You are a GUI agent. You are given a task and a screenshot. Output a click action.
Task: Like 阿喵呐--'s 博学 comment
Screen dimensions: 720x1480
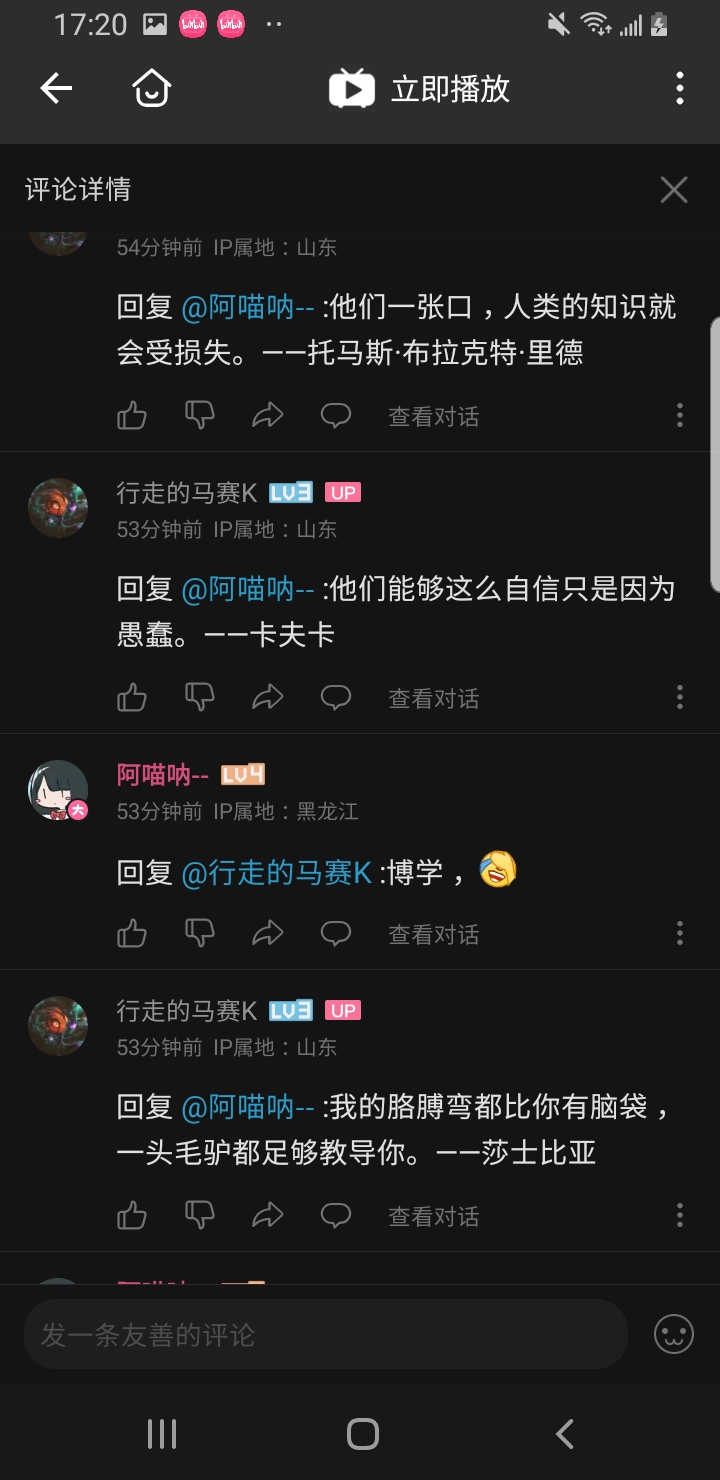[132, 934]
